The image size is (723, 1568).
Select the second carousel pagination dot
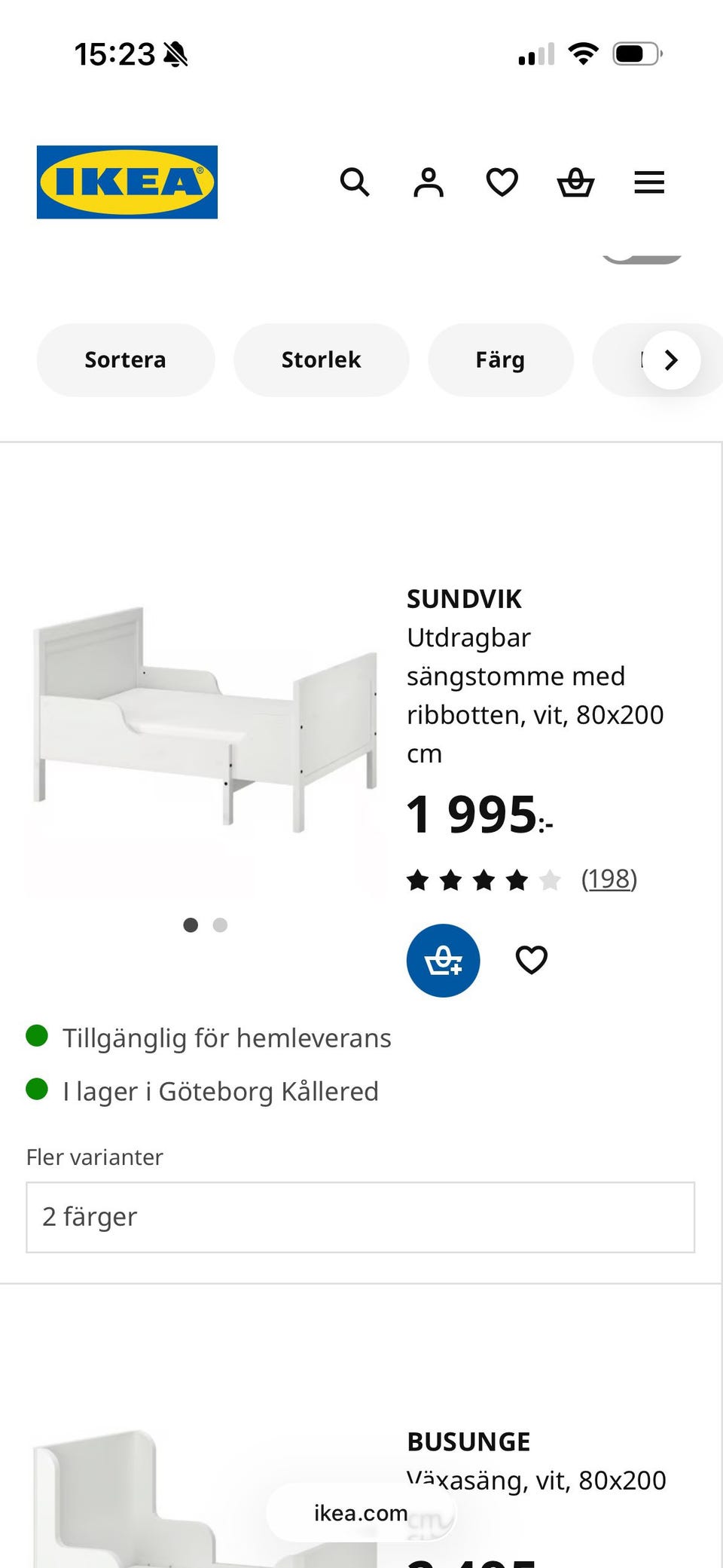coord(220,925)
